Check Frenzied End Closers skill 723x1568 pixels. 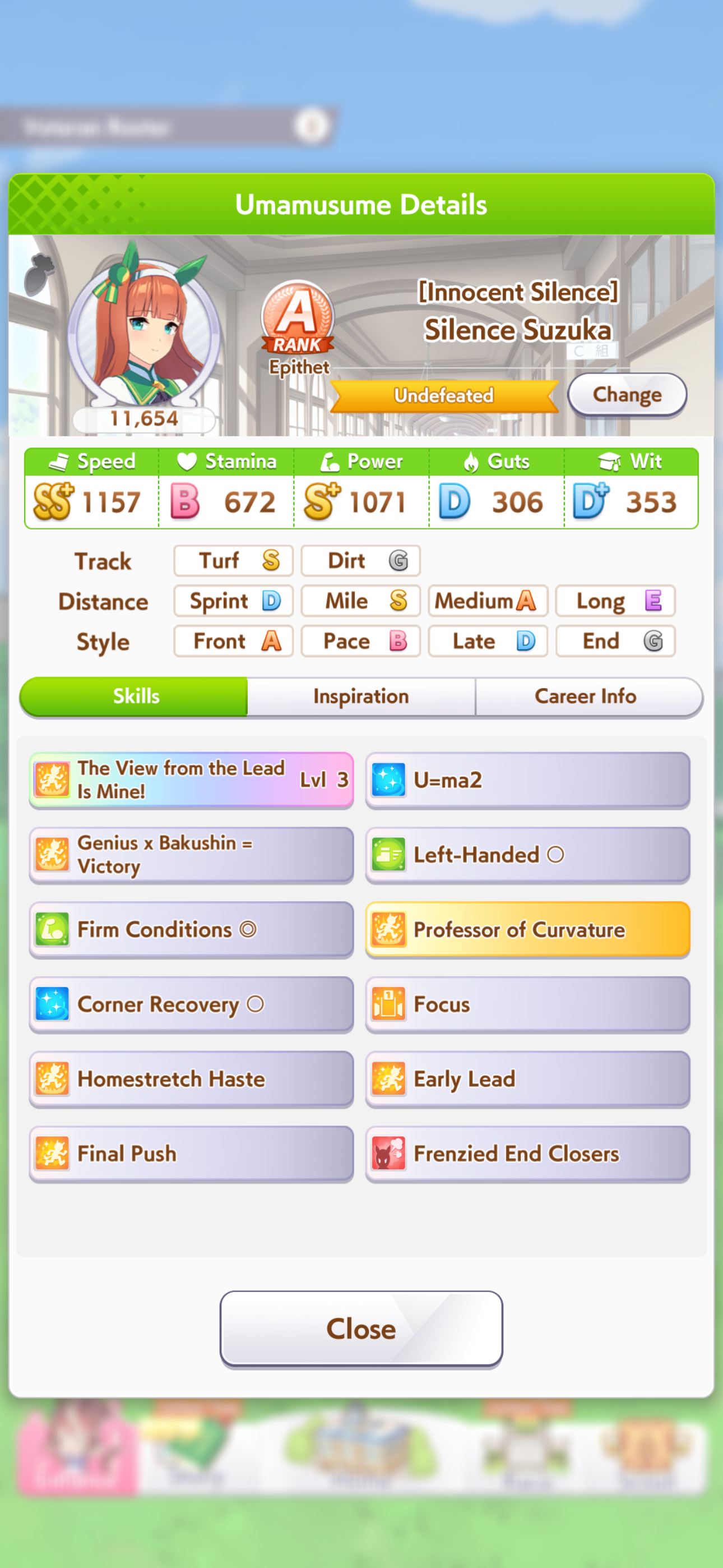point(527,1154)
